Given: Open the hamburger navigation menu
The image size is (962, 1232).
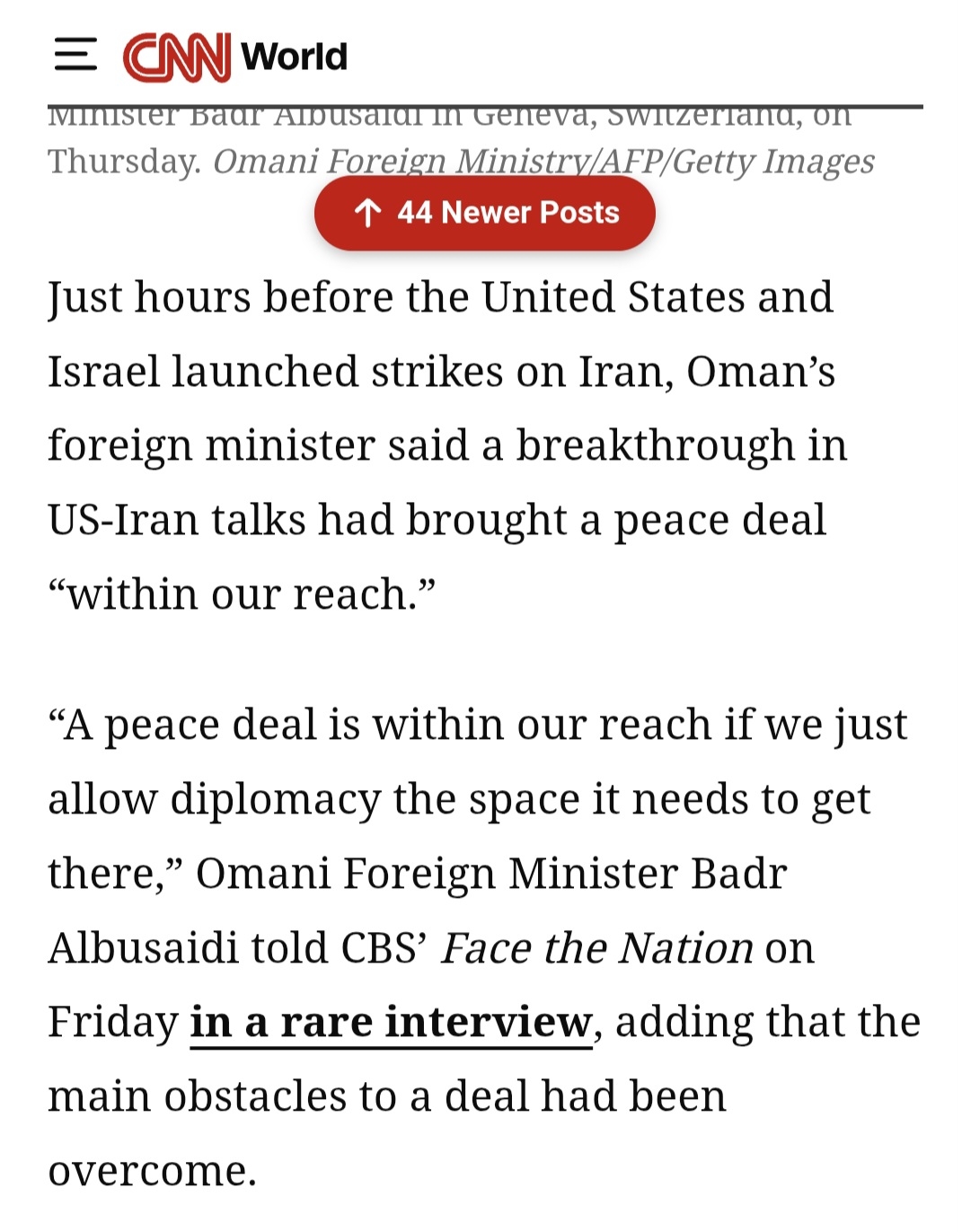Looking at the screenshot, I should point(75,55).
